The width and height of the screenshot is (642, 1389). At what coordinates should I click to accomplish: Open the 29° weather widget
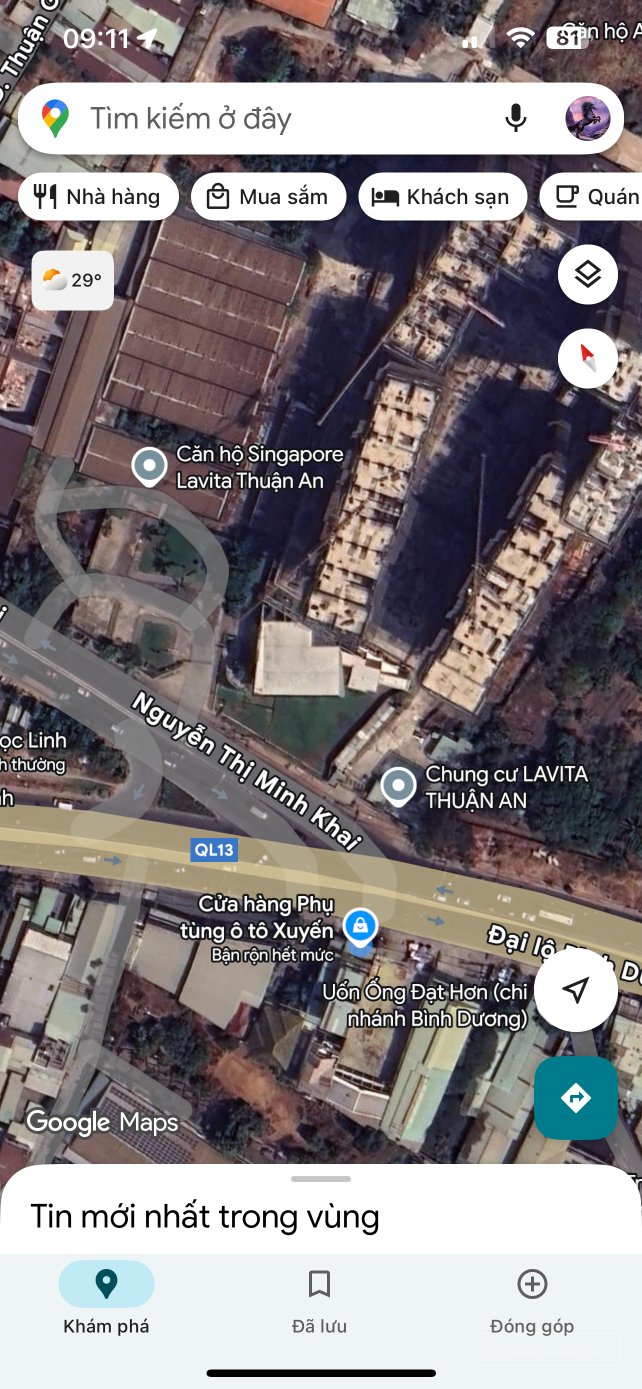[73, 281]
